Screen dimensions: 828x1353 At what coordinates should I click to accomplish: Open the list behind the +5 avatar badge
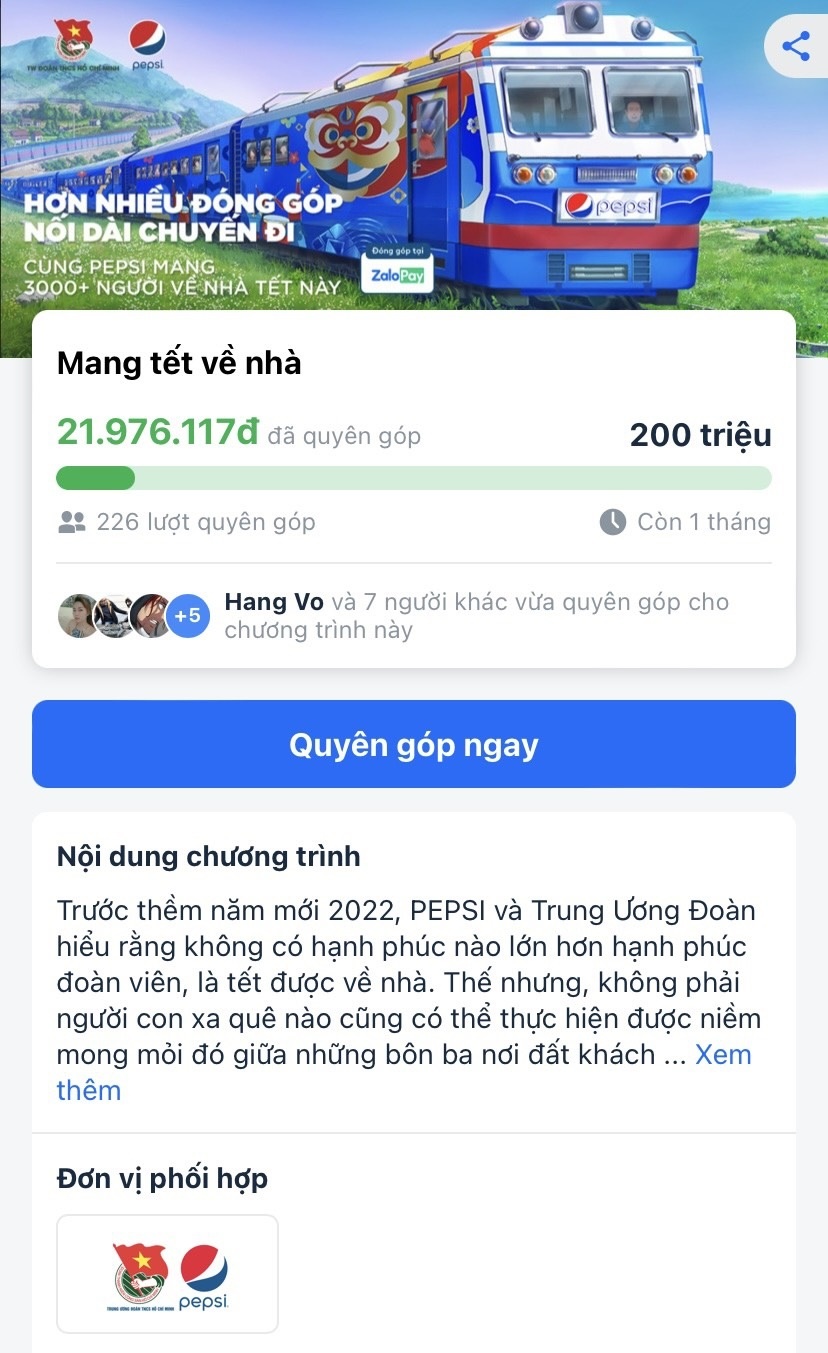(x=185, y=616)
